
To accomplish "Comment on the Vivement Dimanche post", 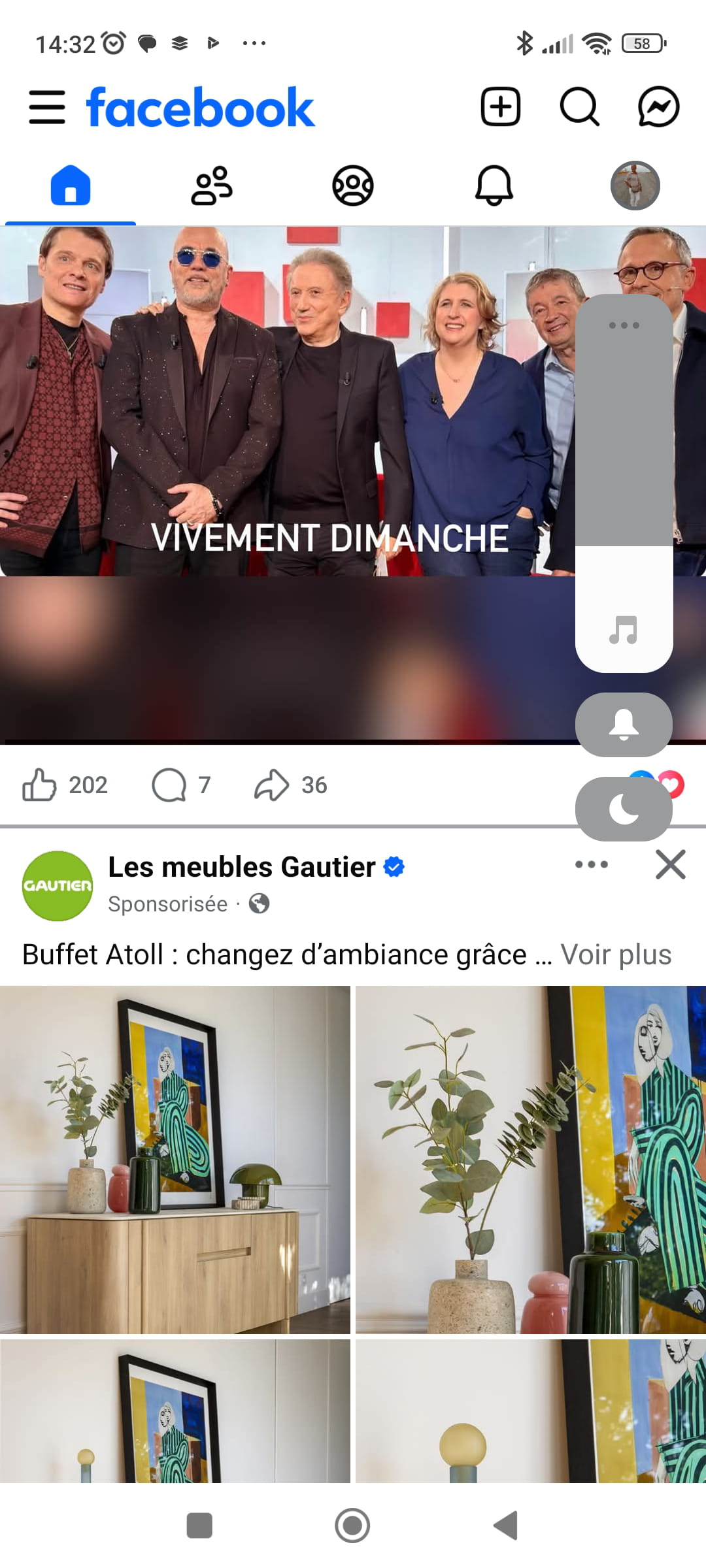I will coord(169,785).
